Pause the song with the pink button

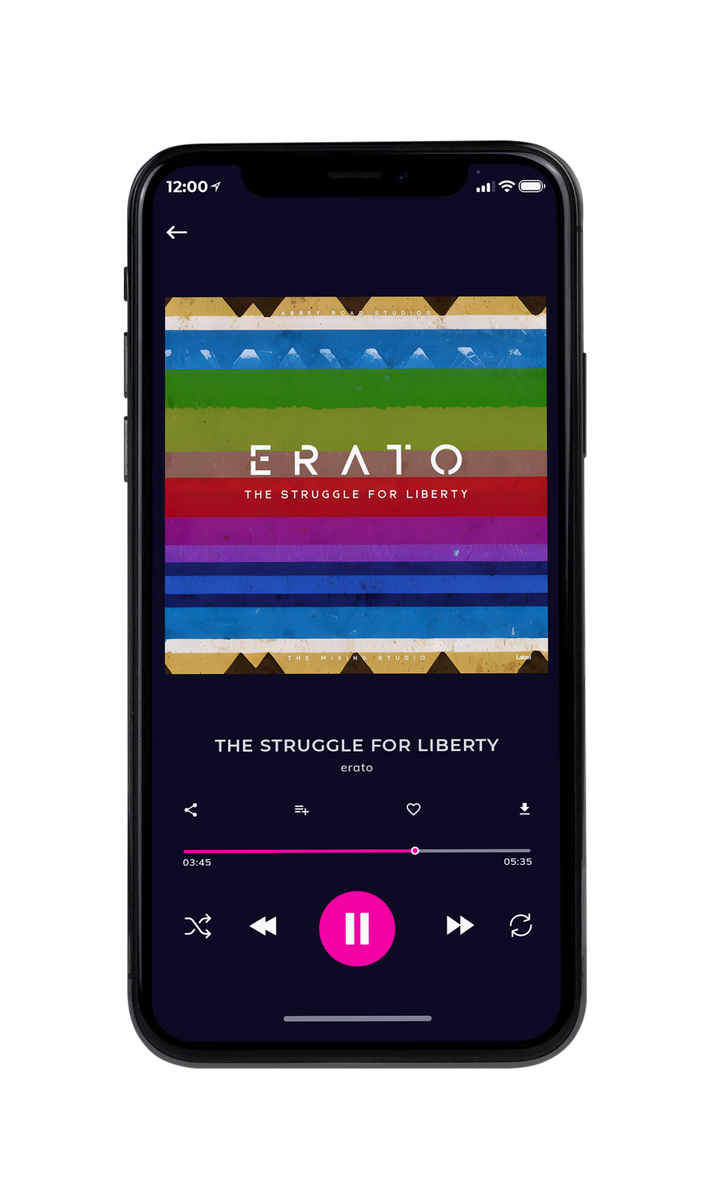(x=357, y=928)
